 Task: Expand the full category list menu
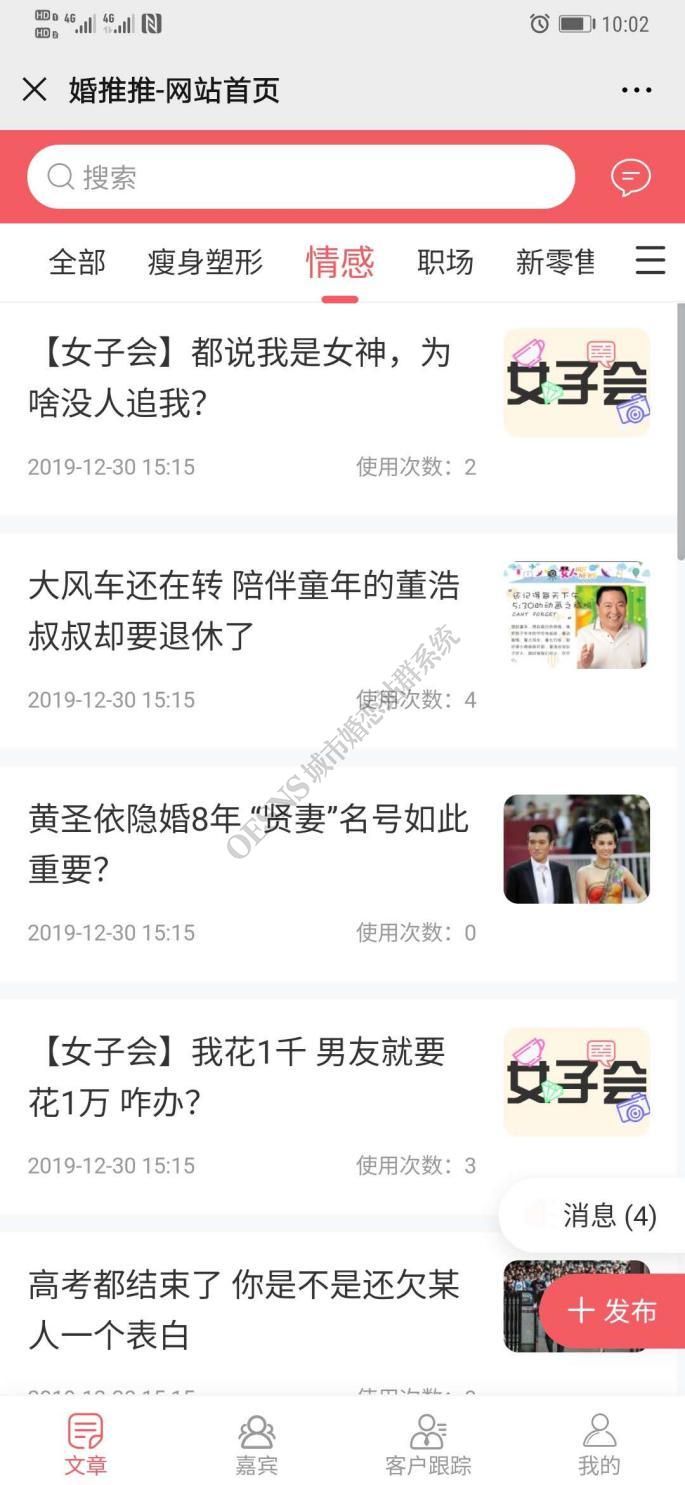650,261
